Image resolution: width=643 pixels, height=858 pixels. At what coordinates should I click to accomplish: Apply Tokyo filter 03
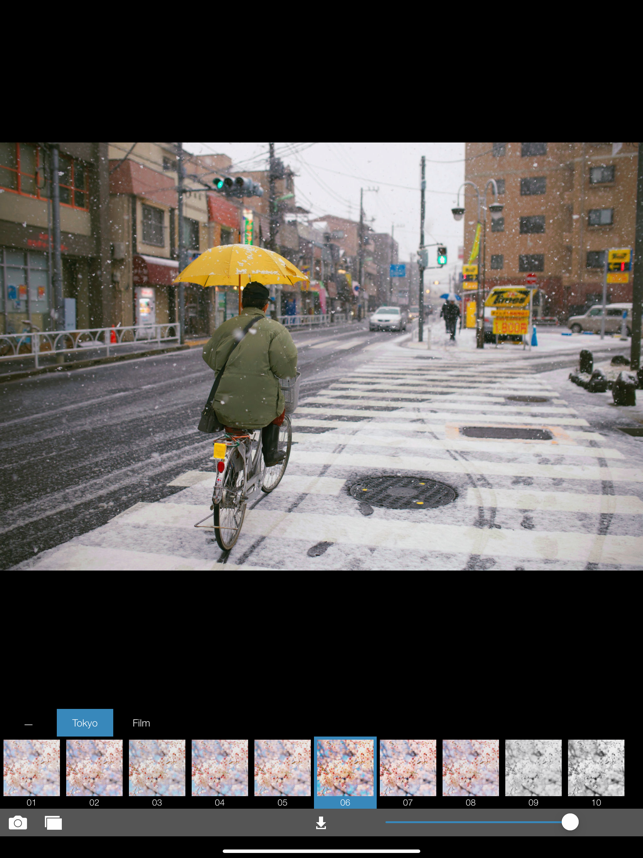tap(157, 768)
